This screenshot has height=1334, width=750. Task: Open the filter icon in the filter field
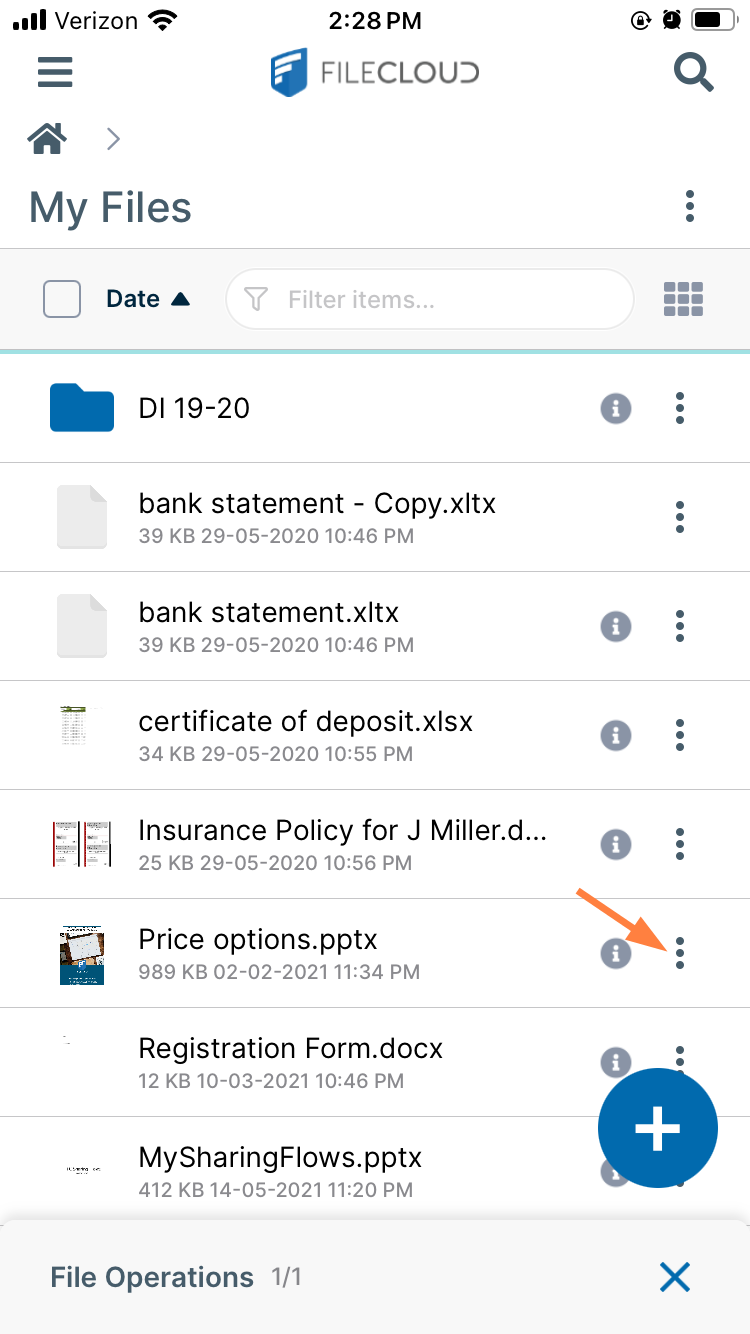coord(257,299)
